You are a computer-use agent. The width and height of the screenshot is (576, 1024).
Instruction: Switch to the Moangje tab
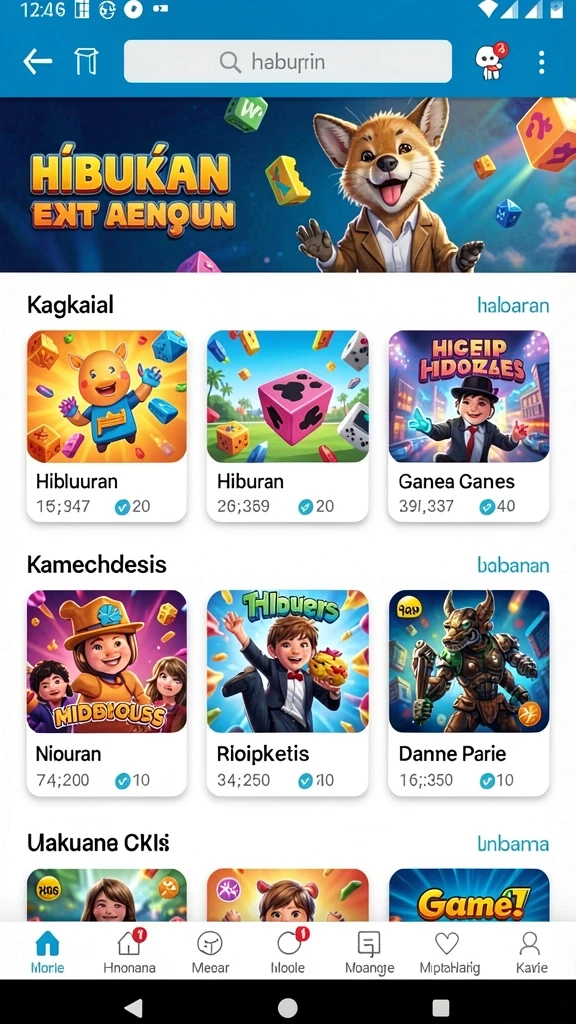coord(369,951)
